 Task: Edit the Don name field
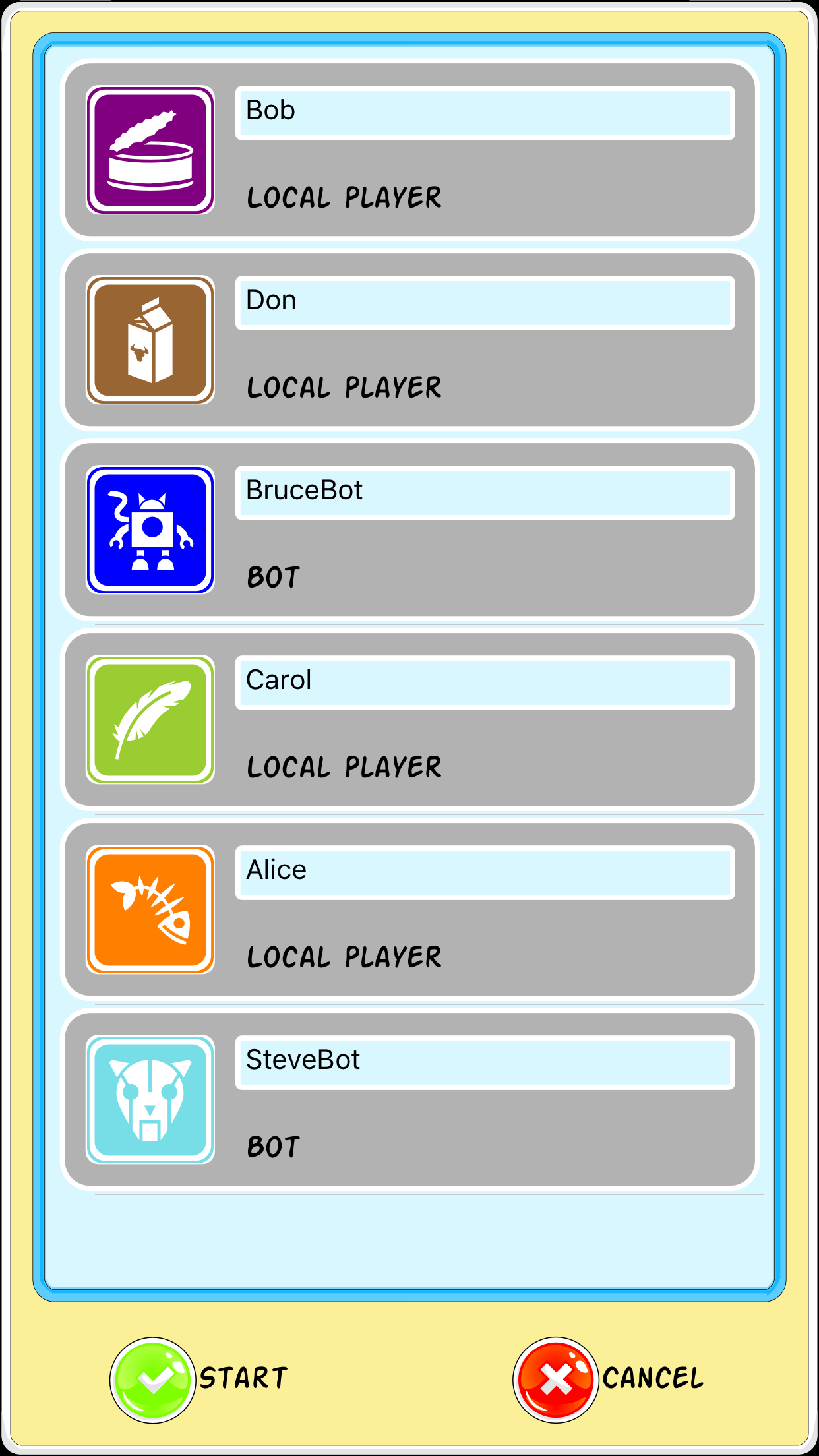coord(485,302)
